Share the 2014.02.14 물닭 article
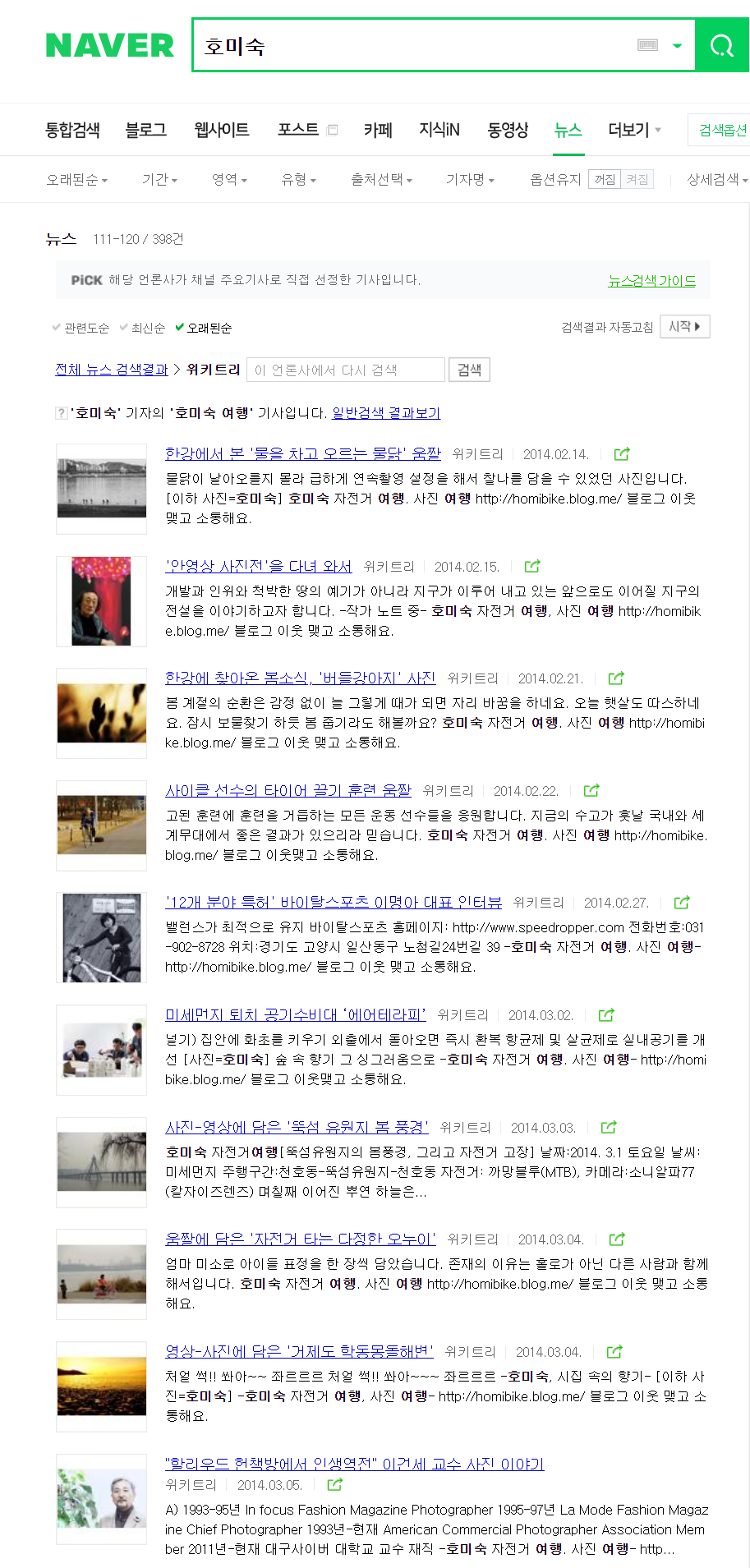This screenshot has height=1568, width=750. (622, 454)
